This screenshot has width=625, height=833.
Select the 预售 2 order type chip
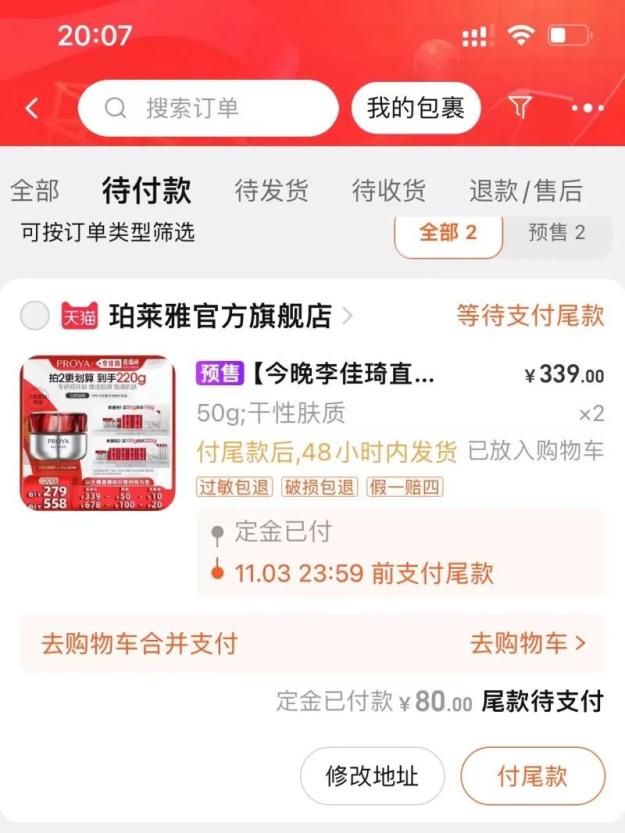(x=556, y=233)
